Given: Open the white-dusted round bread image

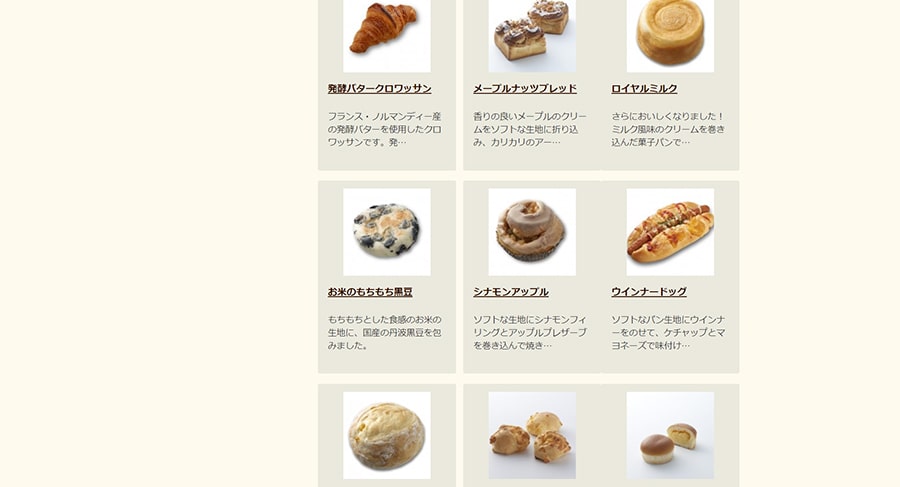Looking at the screenshot, I should [x=386, y=435].
